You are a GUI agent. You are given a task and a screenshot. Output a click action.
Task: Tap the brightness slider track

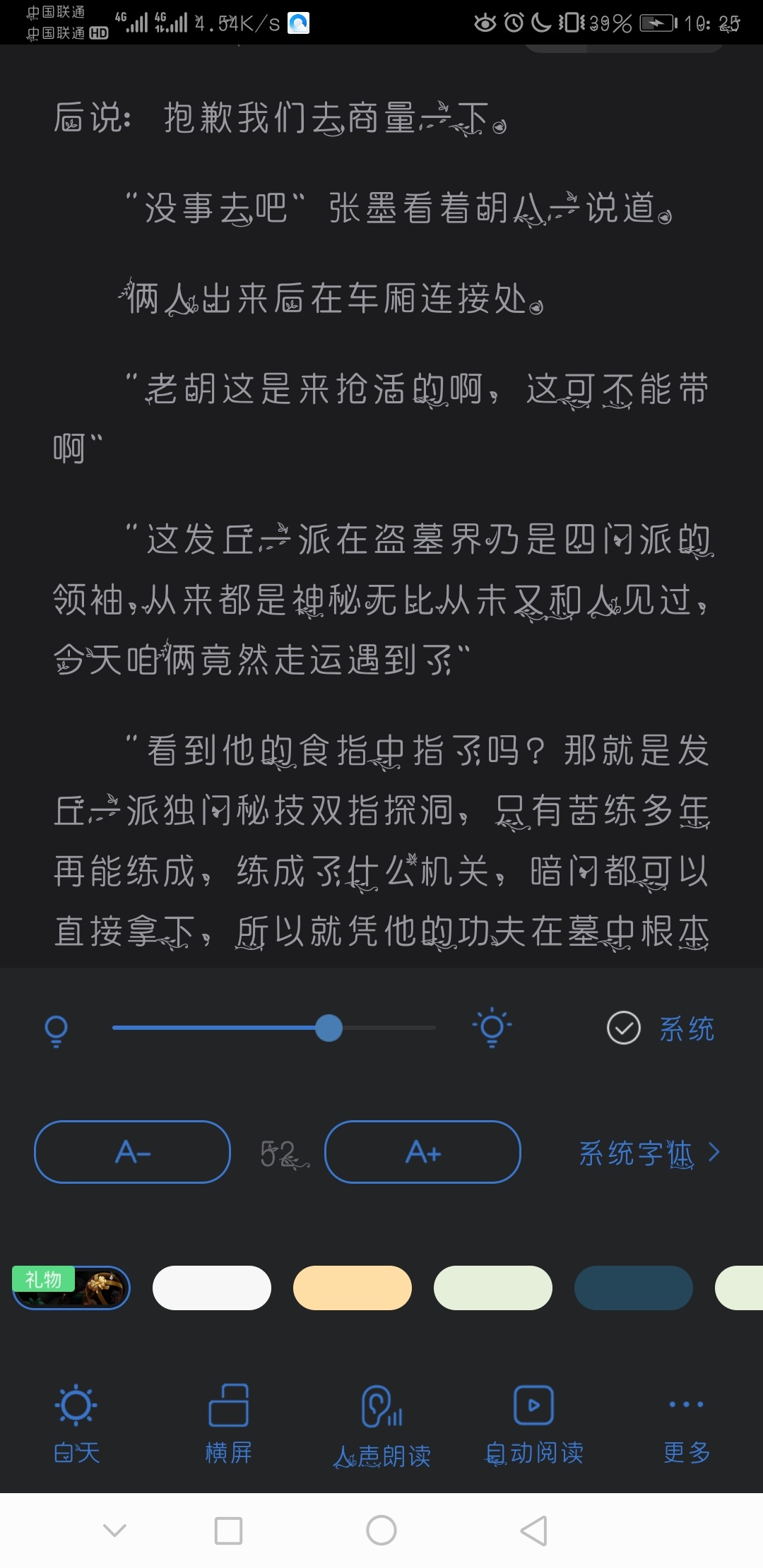(273, 1028)
